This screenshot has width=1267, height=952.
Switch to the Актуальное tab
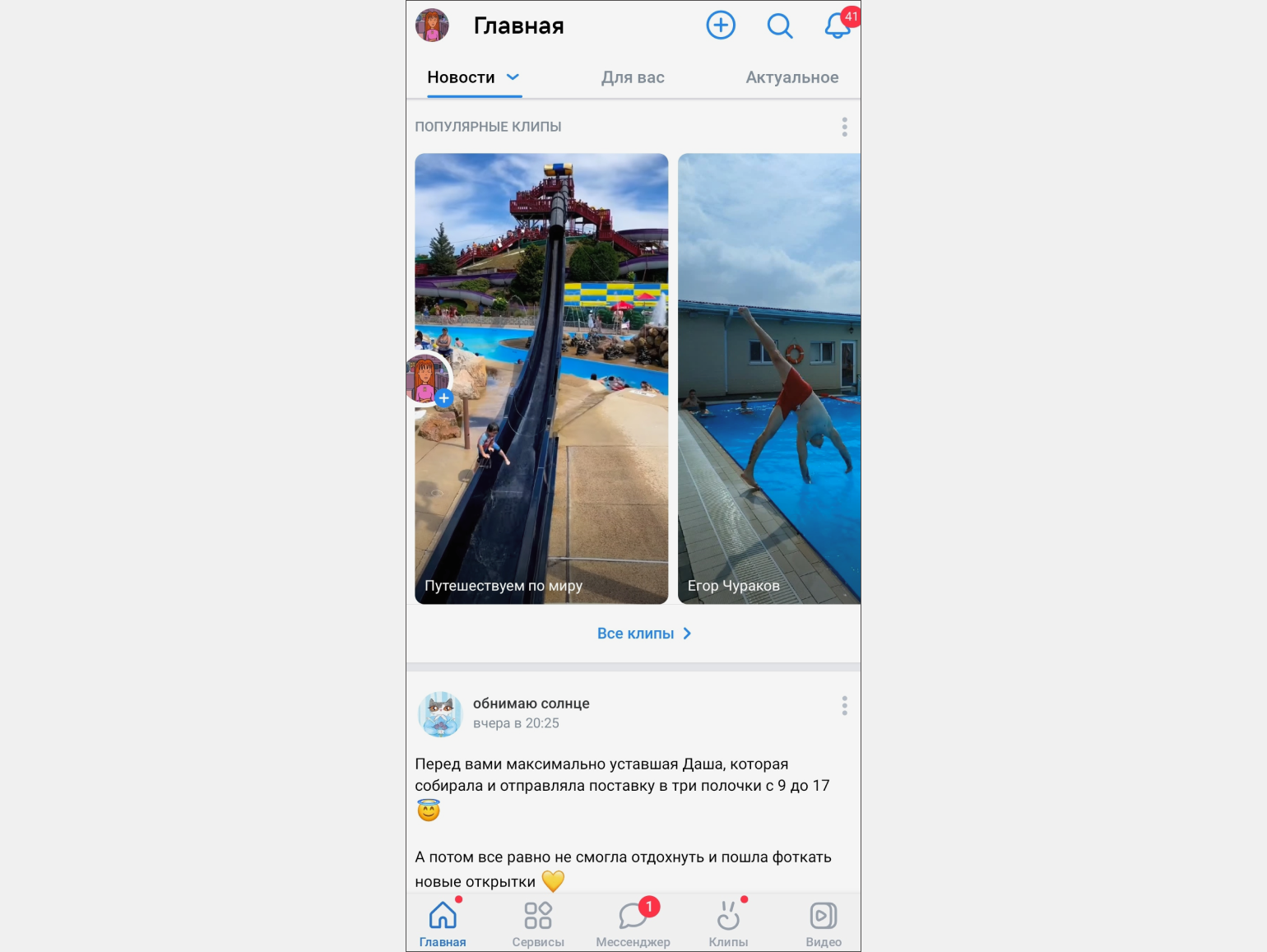(x=791, y=77)
